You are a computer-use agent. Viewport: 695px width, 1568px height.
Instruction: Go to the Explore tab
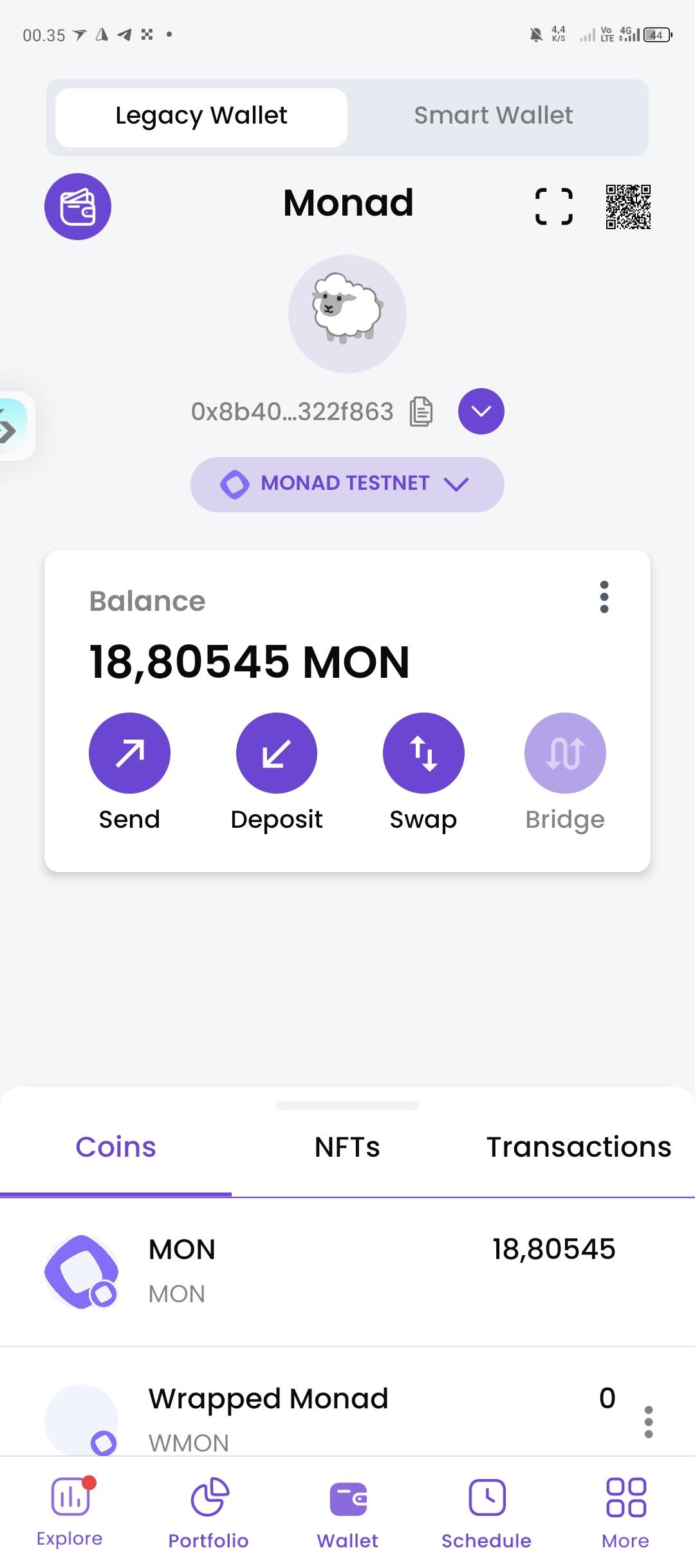(69, 1509)
